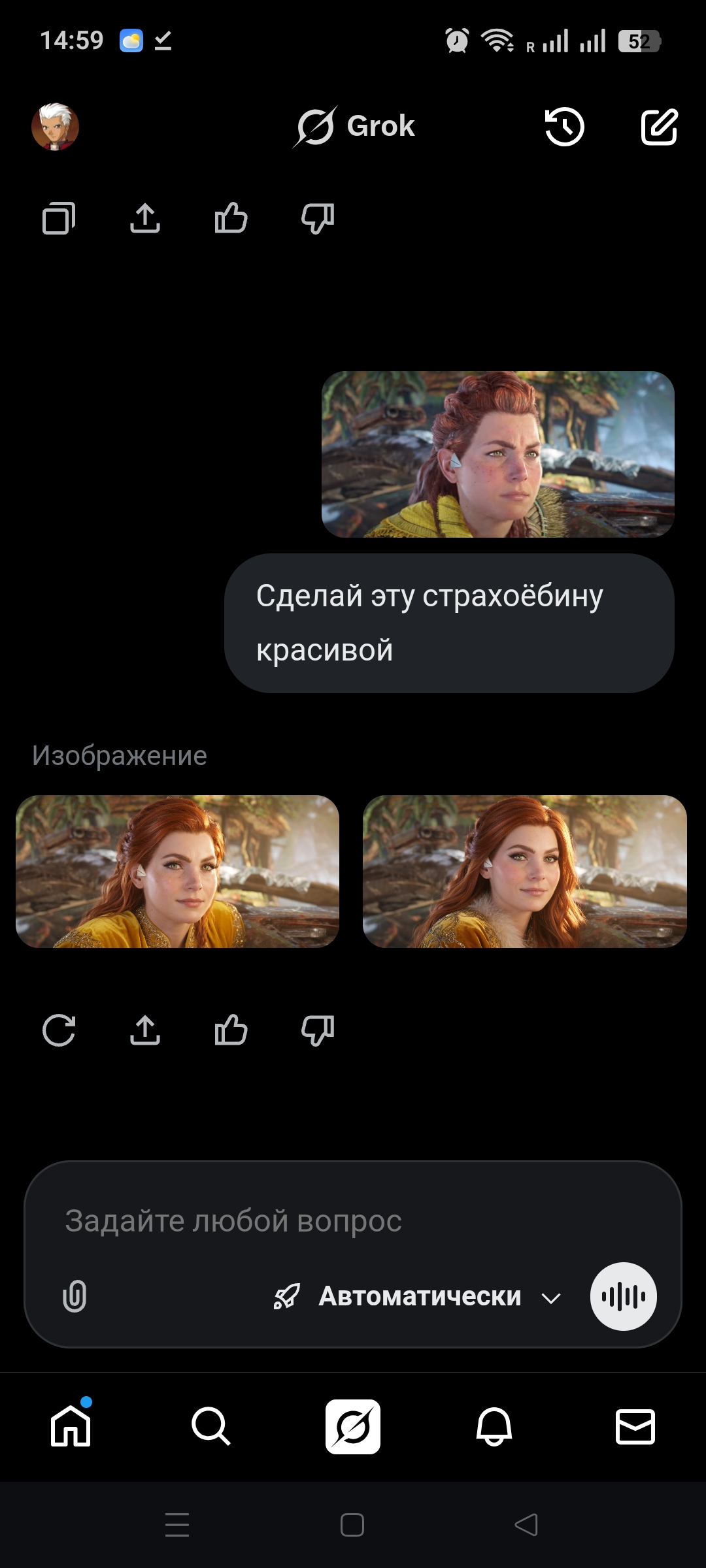Open the second generated image
This screenshot has width=706, height=1568.
tap(524, 871)
